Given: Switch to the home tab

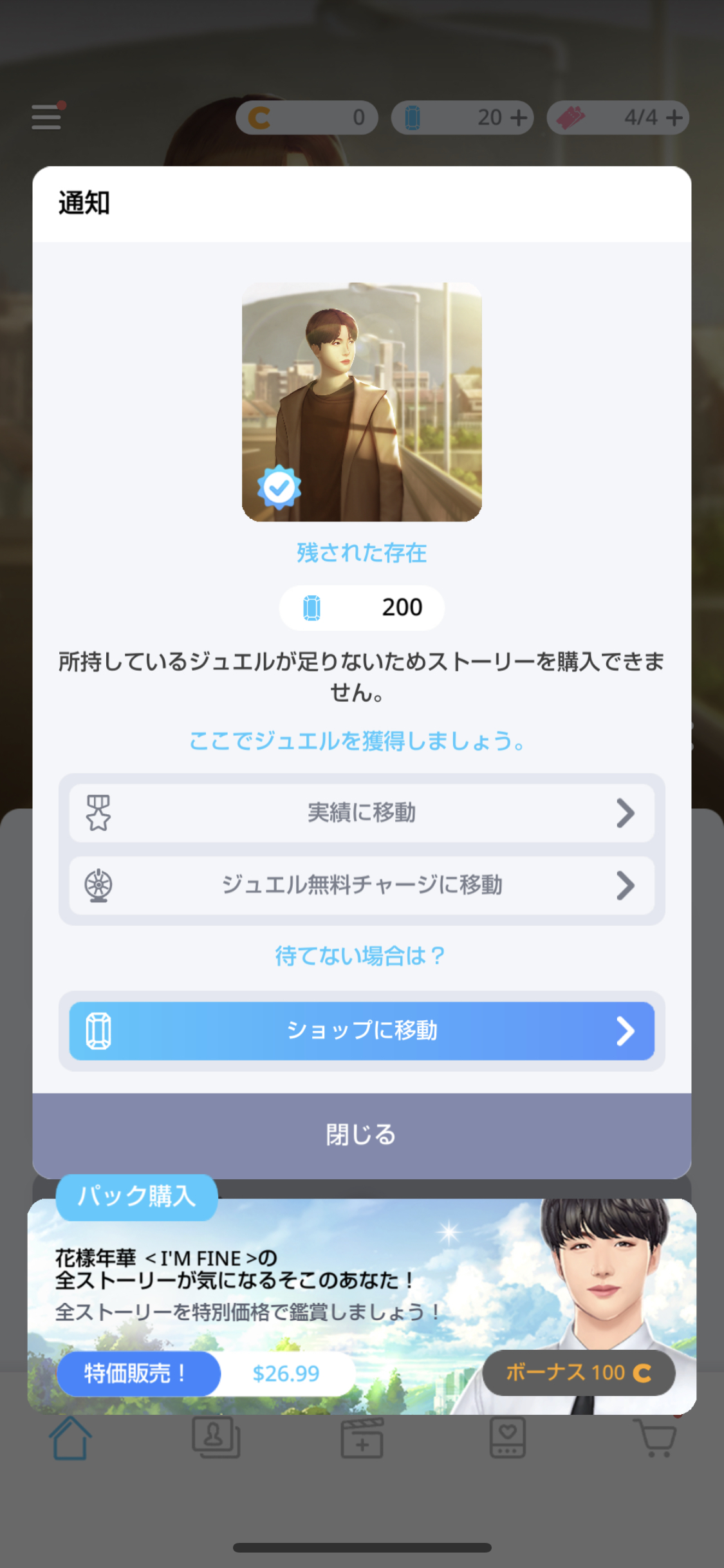Looking at the screenshot, I should (x=70, y=1438).
